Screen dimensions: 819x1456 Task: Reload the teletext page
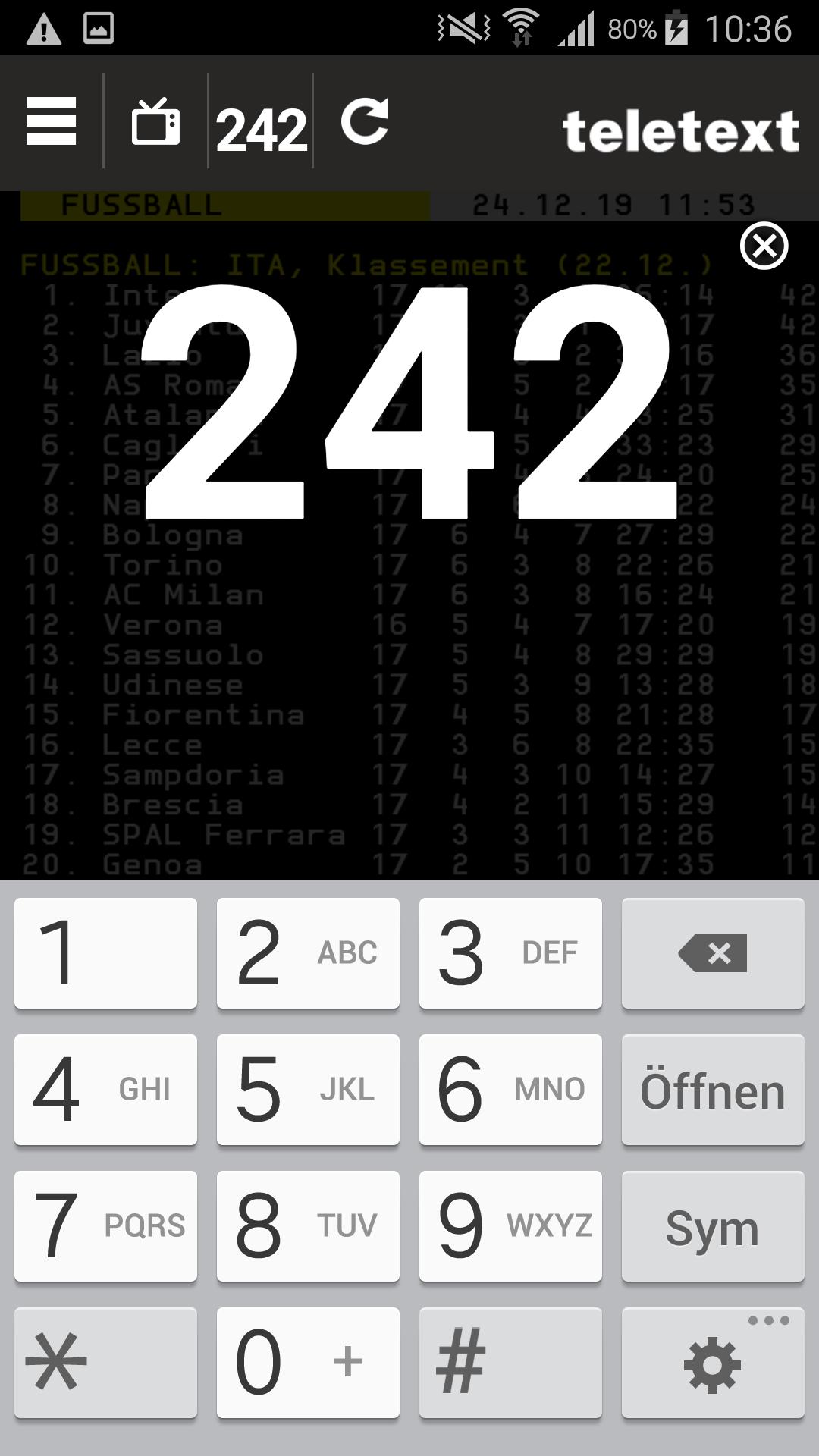[x=365, y=121]
